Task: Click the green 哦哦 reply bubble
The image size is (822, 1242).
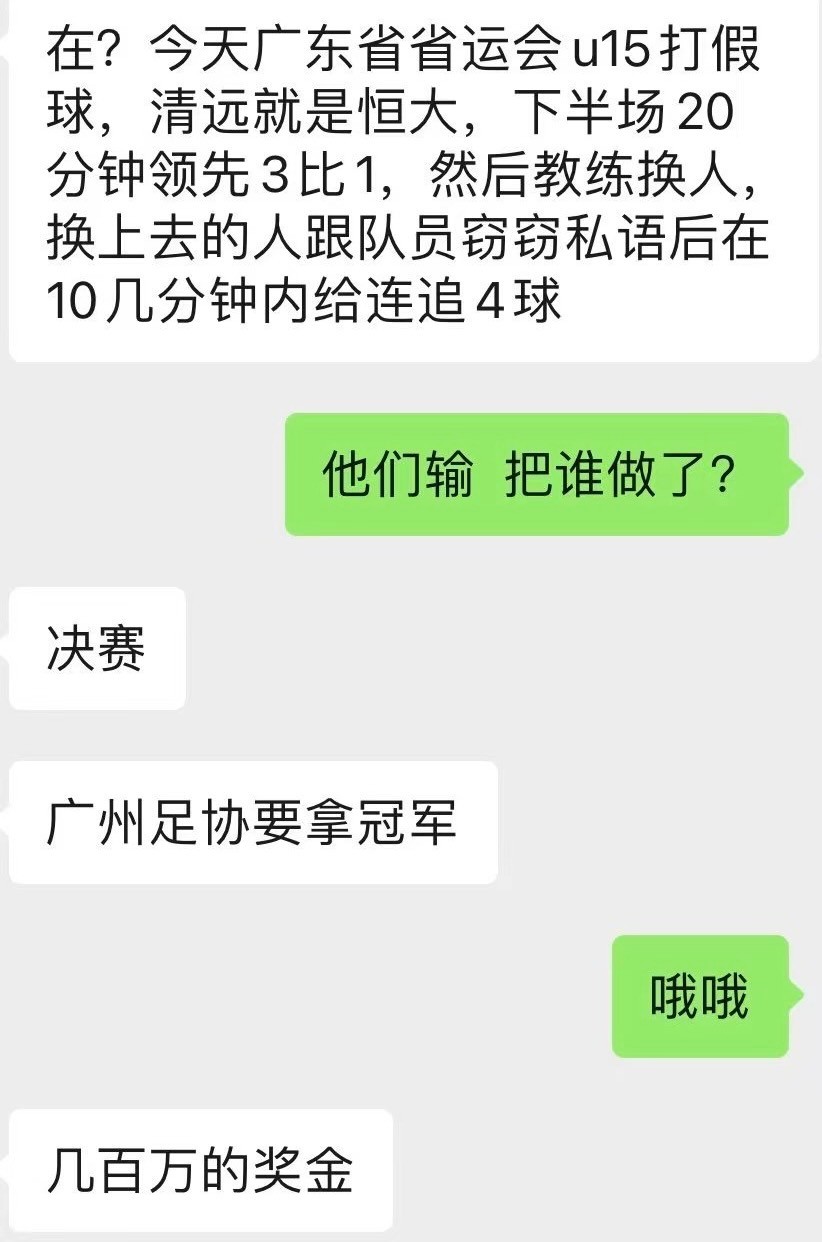Action: point(700,995)
